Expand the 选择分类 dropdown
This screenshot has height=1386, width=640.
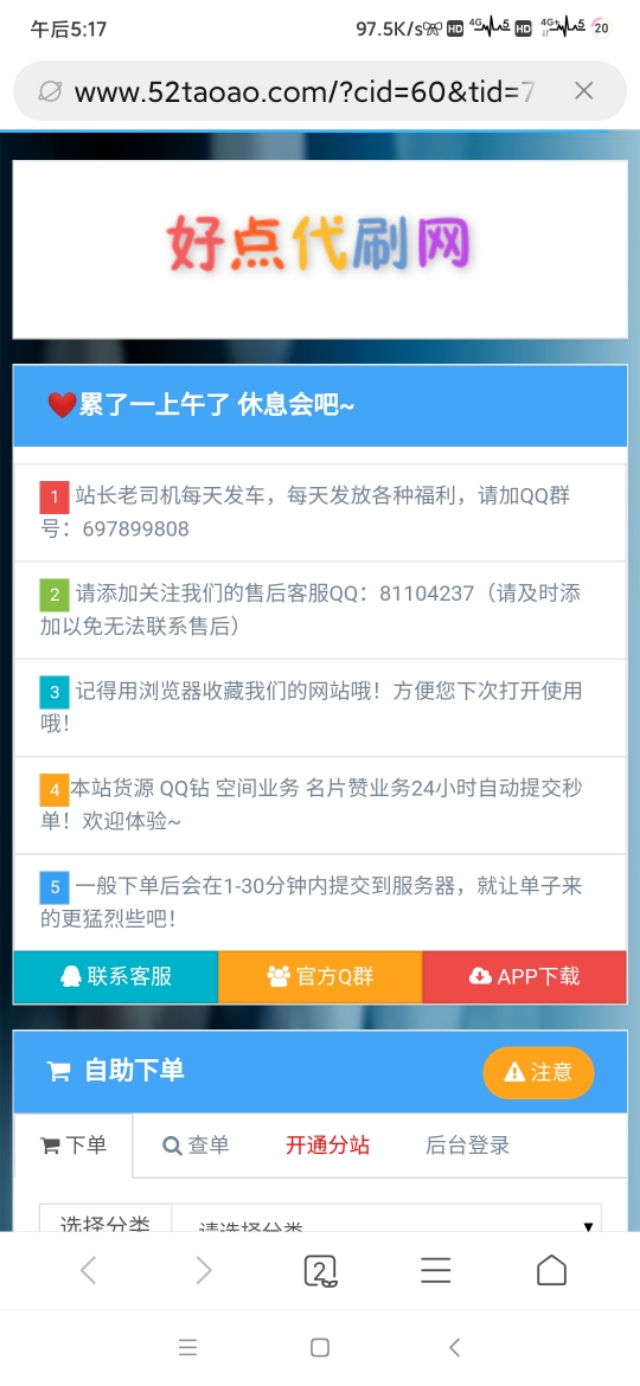click(x=386, y=1222)
